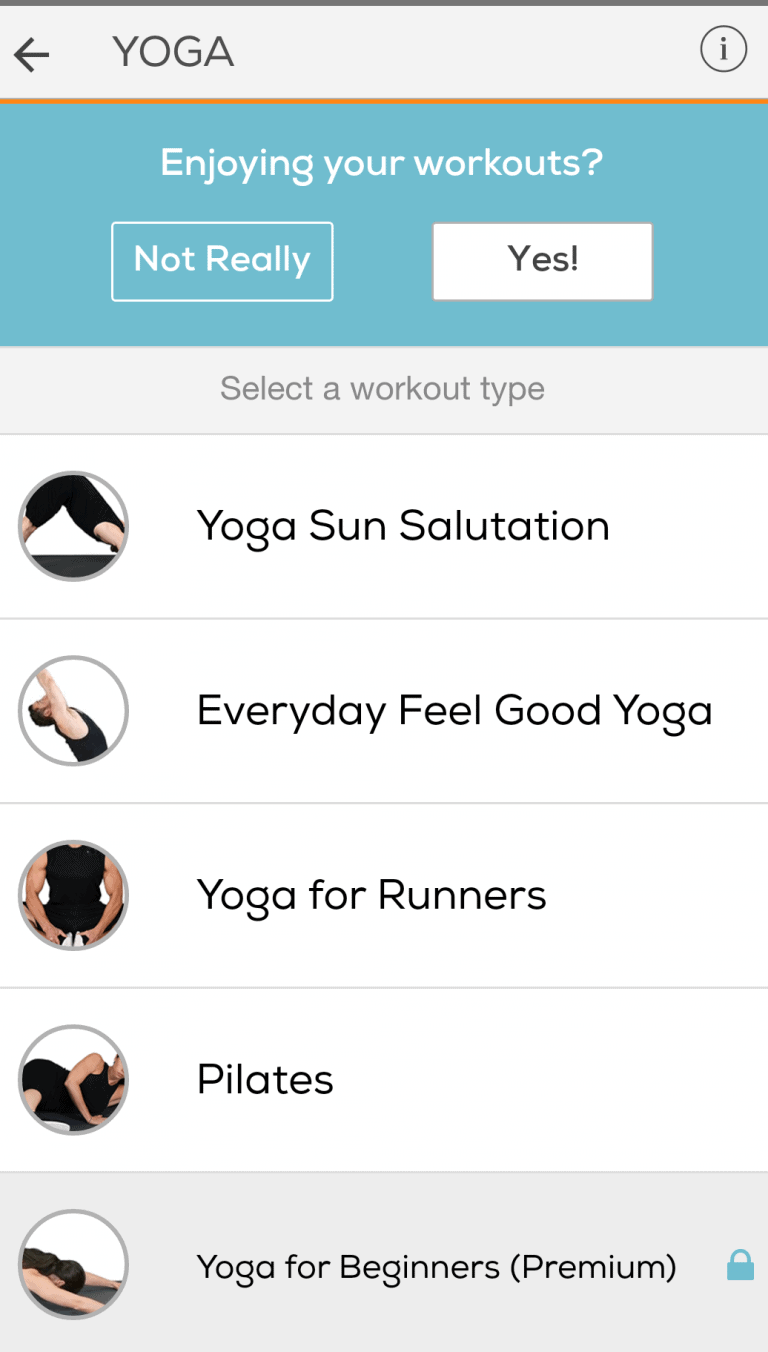Choose Yoga for Runners
This screenshot has height=1352, width=768.
point(384,895)
